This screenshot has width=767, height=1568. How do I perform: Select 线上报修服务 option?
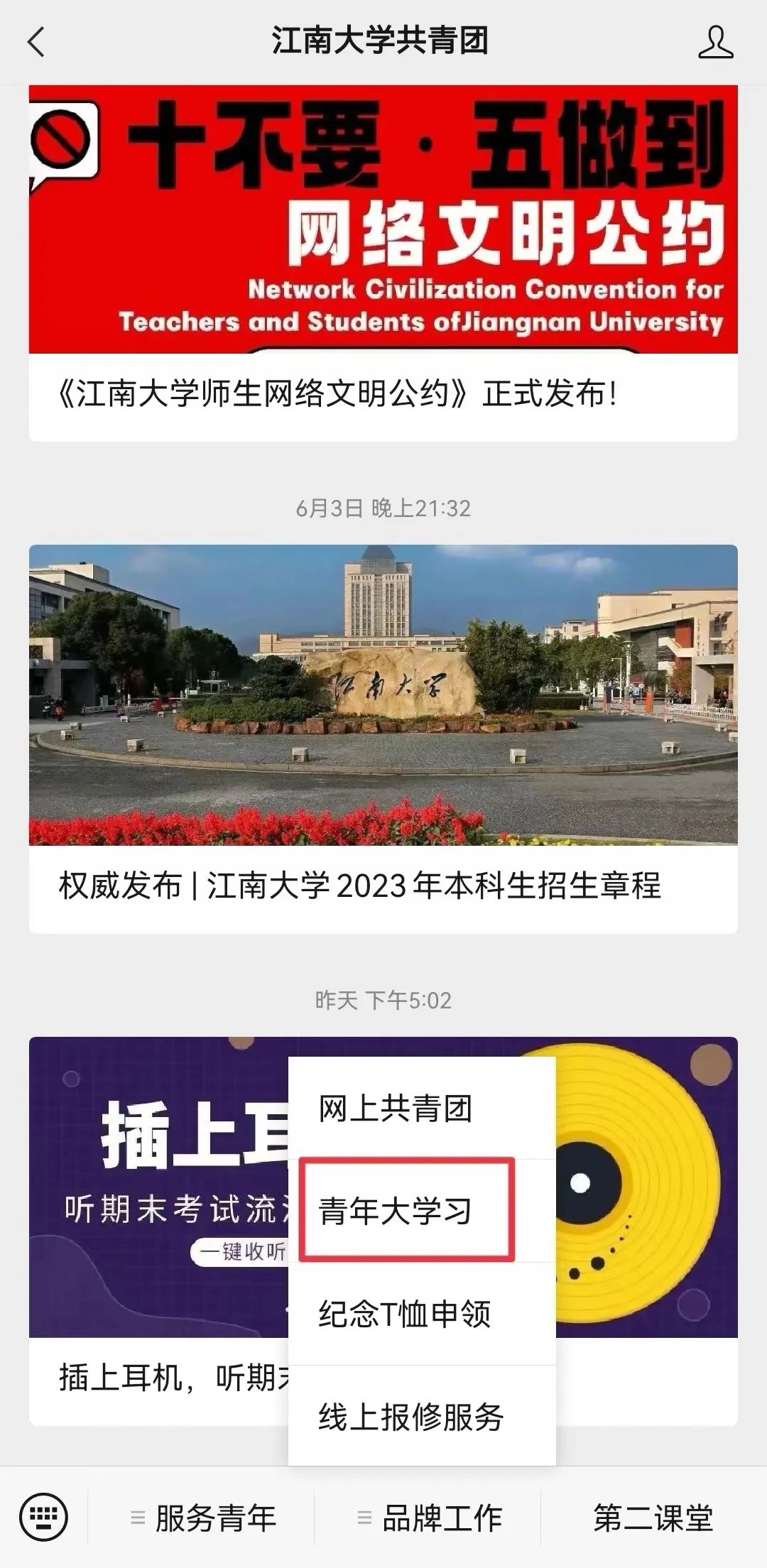tap(411, 1417)
